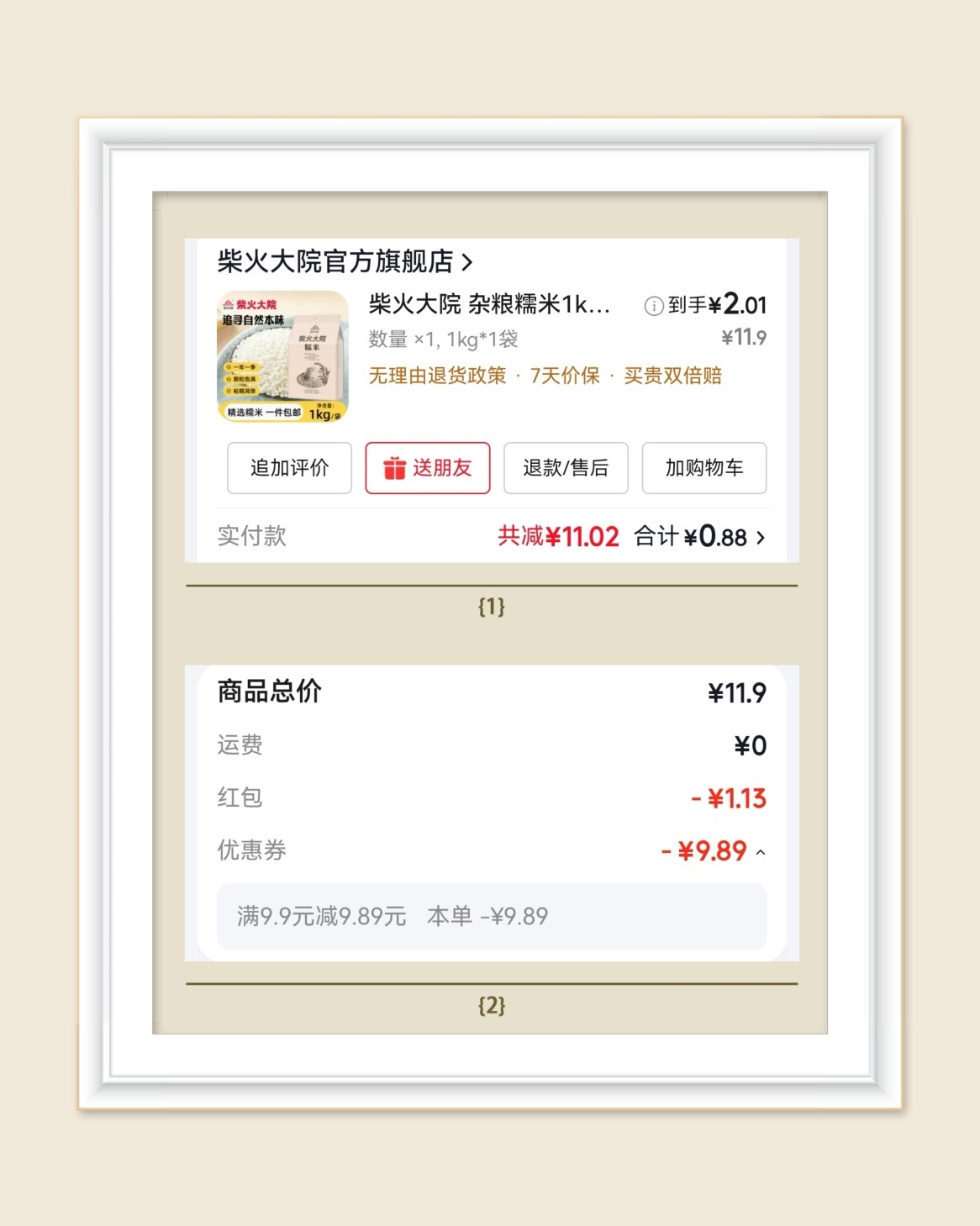Click the 运费 ¥0 shipping row

coord(492,745)
